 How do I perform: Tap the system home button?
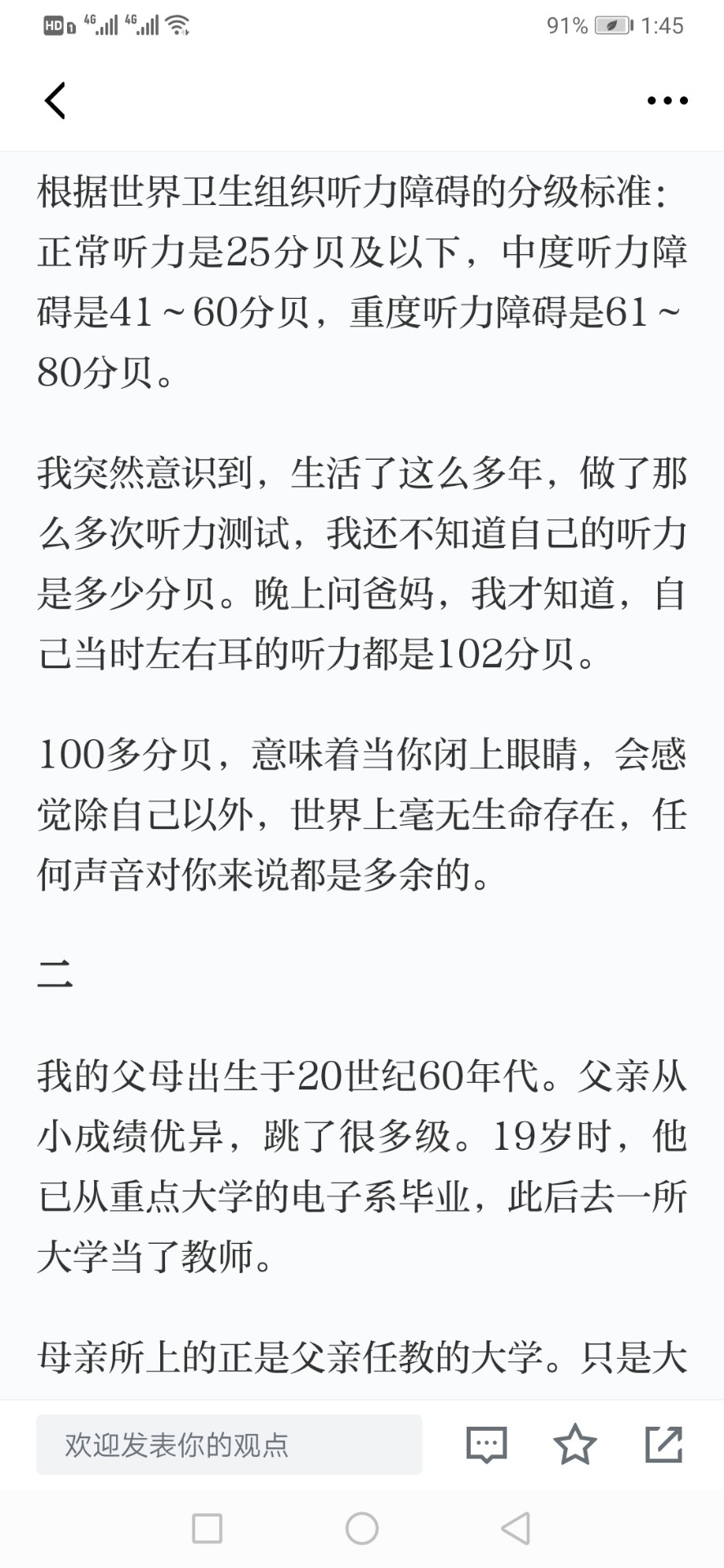pyautogui.click(x=362, y=1528)
